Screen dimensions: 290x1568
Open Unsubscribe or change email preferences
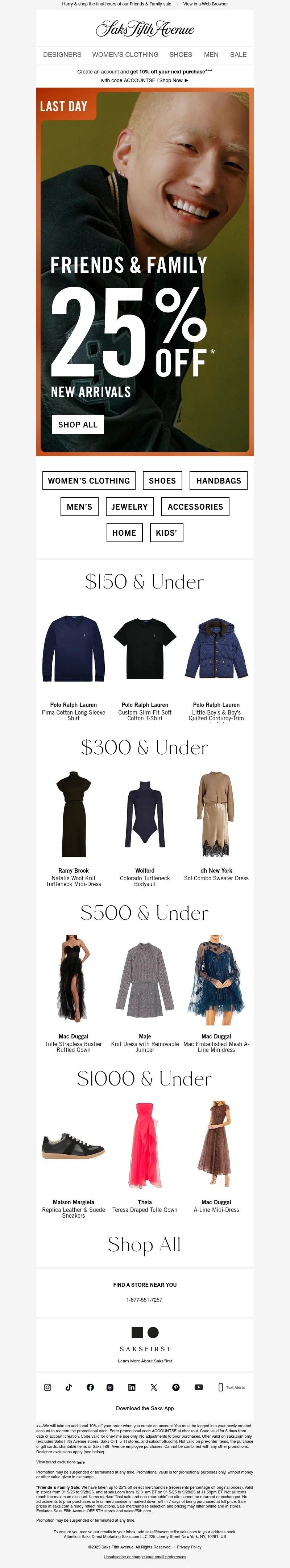point(145,1556)
